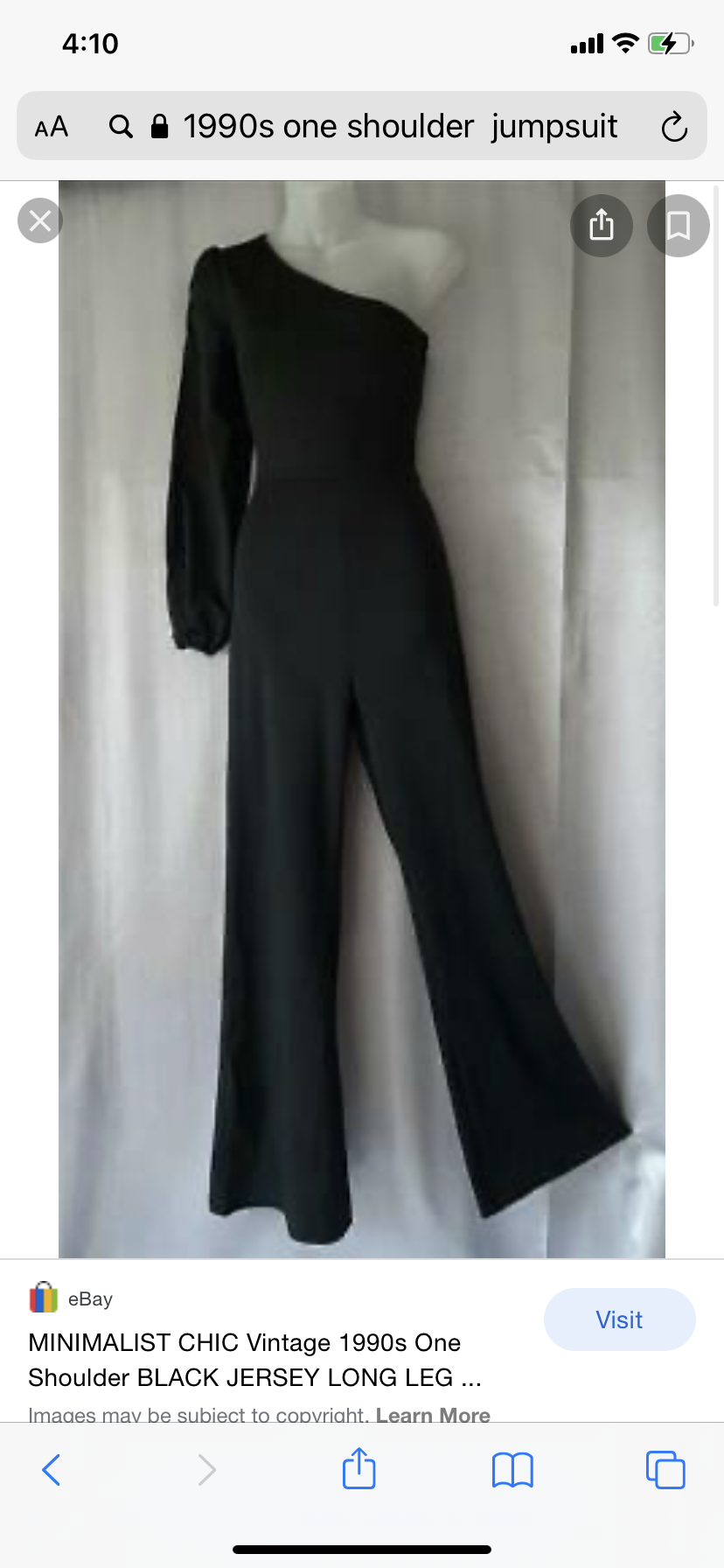
Task: Reload the page
Action: 673,127
